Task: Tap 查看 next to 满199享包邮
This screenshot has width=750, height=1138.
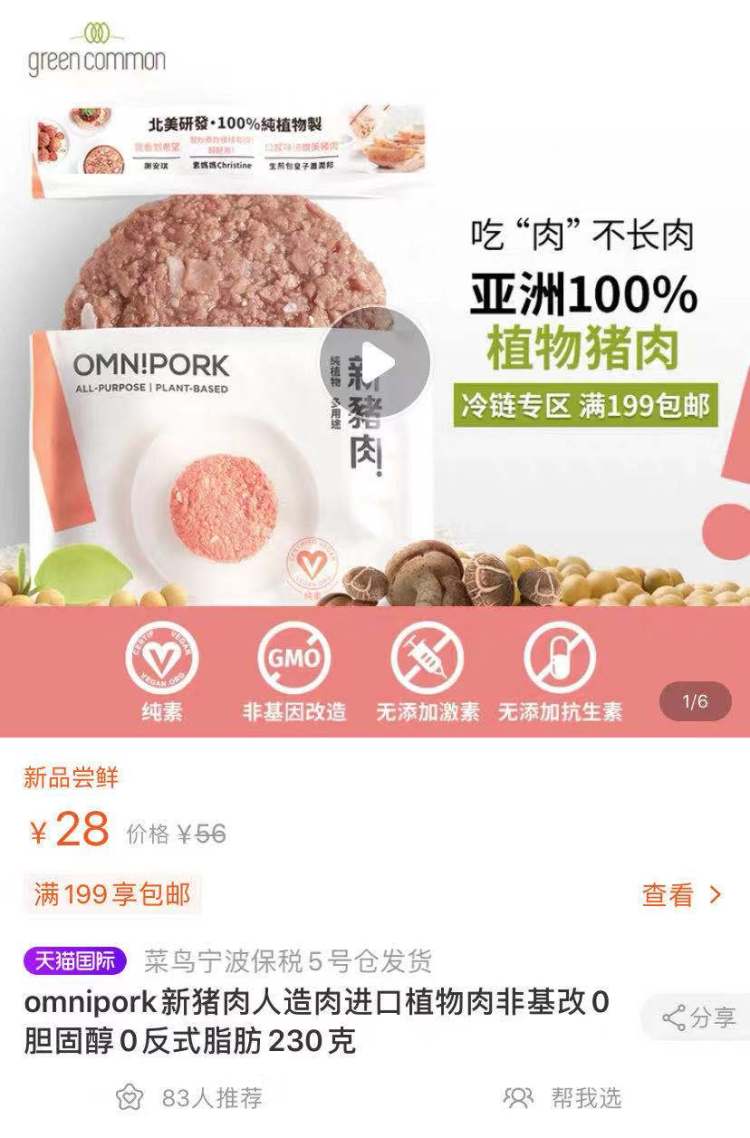Action: pyautogui.click(x=681, y=894)
